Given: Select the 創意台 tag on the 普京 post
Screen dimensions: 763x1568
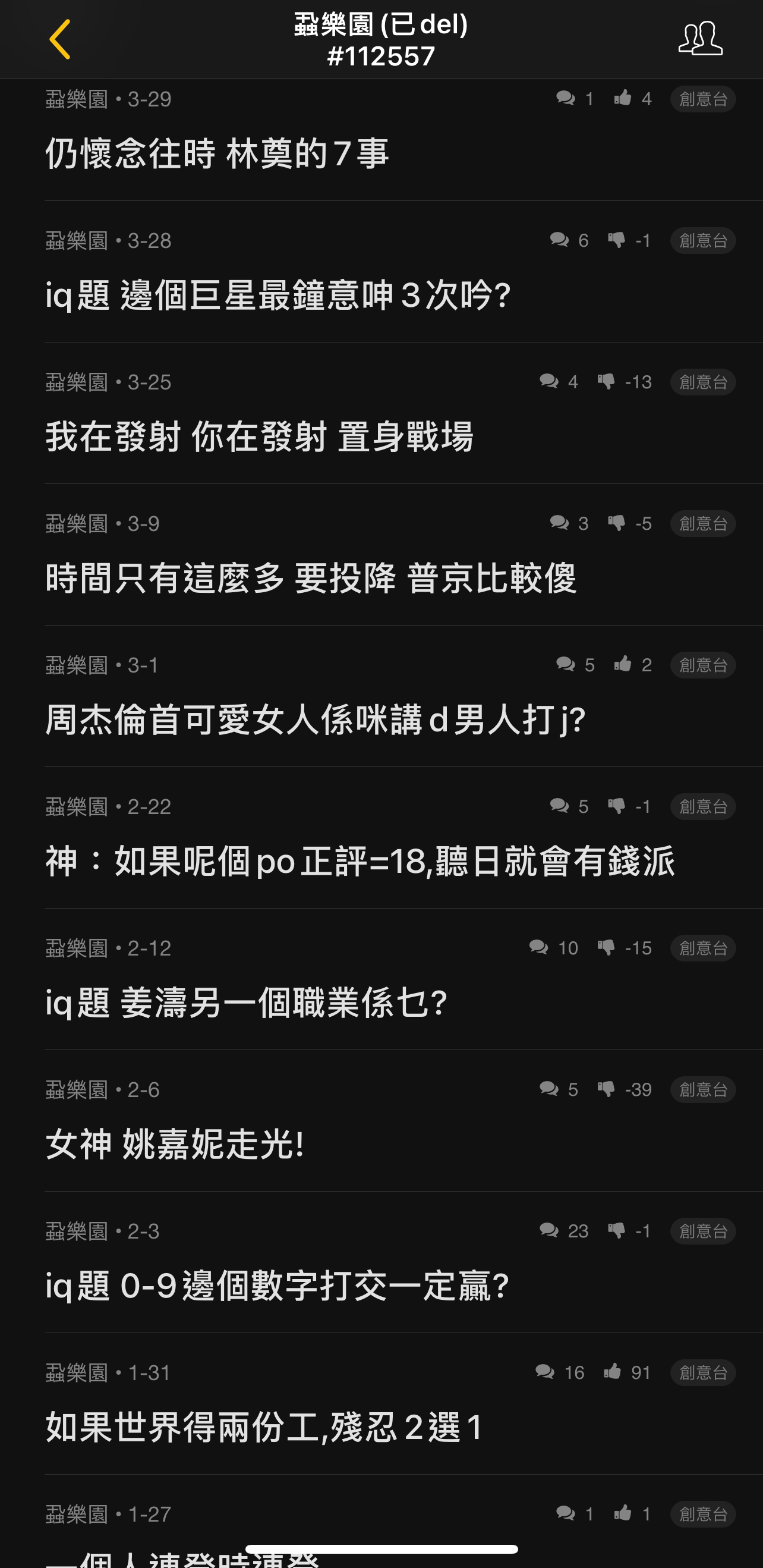Looking at the screenshot, I should [x=702, y=523].
